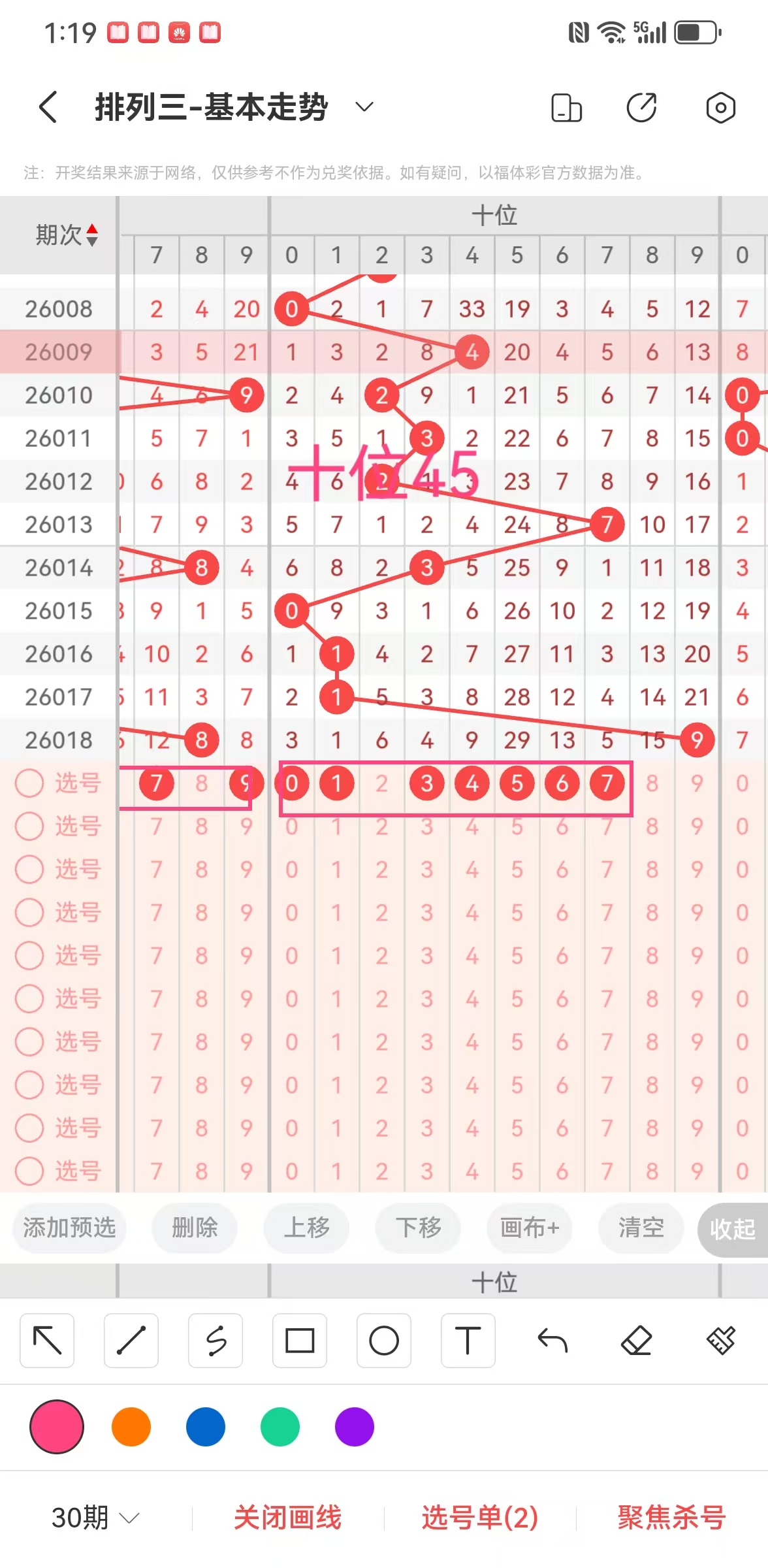Move selection down with 下移
Screen dimensions: 768x1568
click(418, 1228)
